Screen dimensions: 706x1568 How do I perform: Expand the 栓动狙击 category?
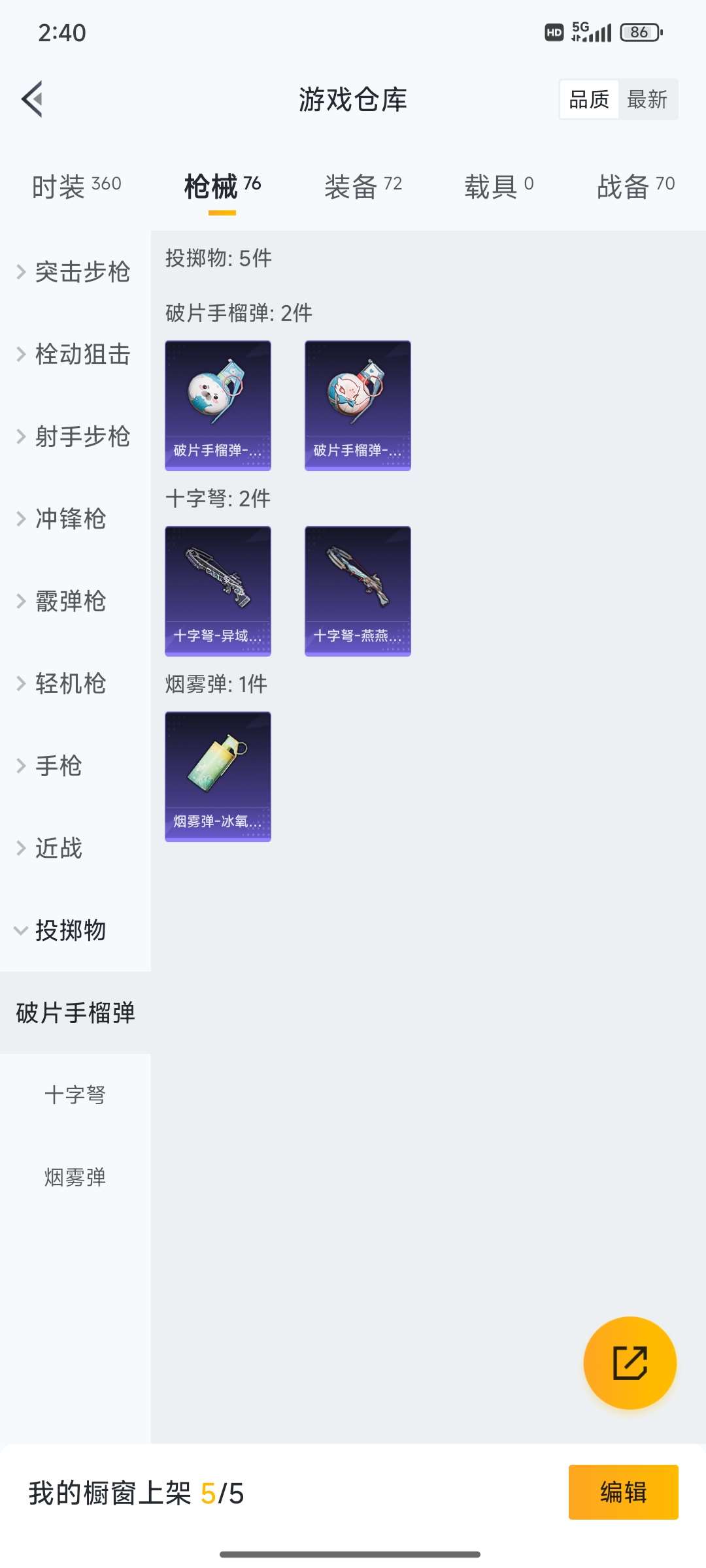[x=75, y=354]
